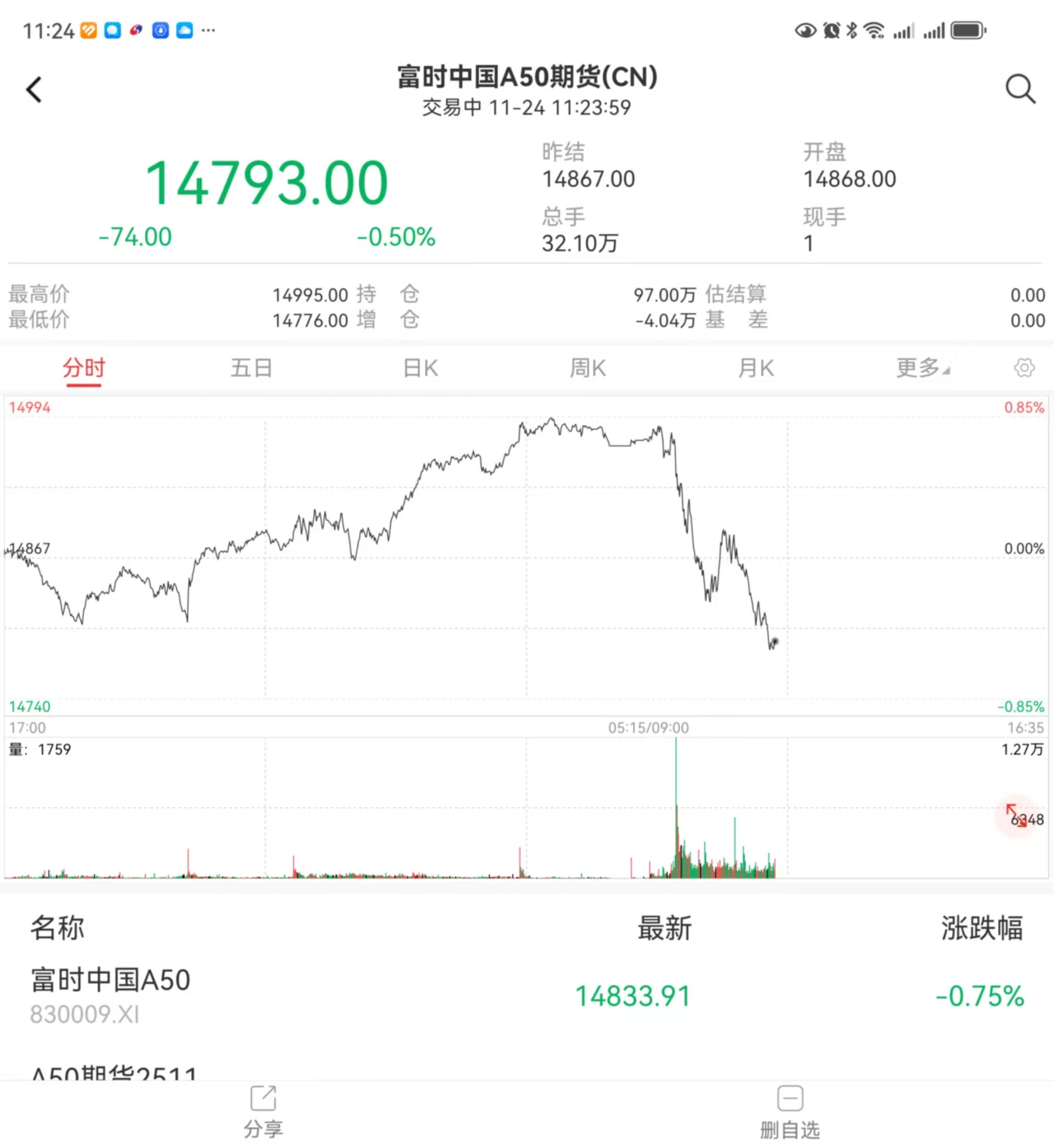Open the search magnifier icon

coord(1019,88)
